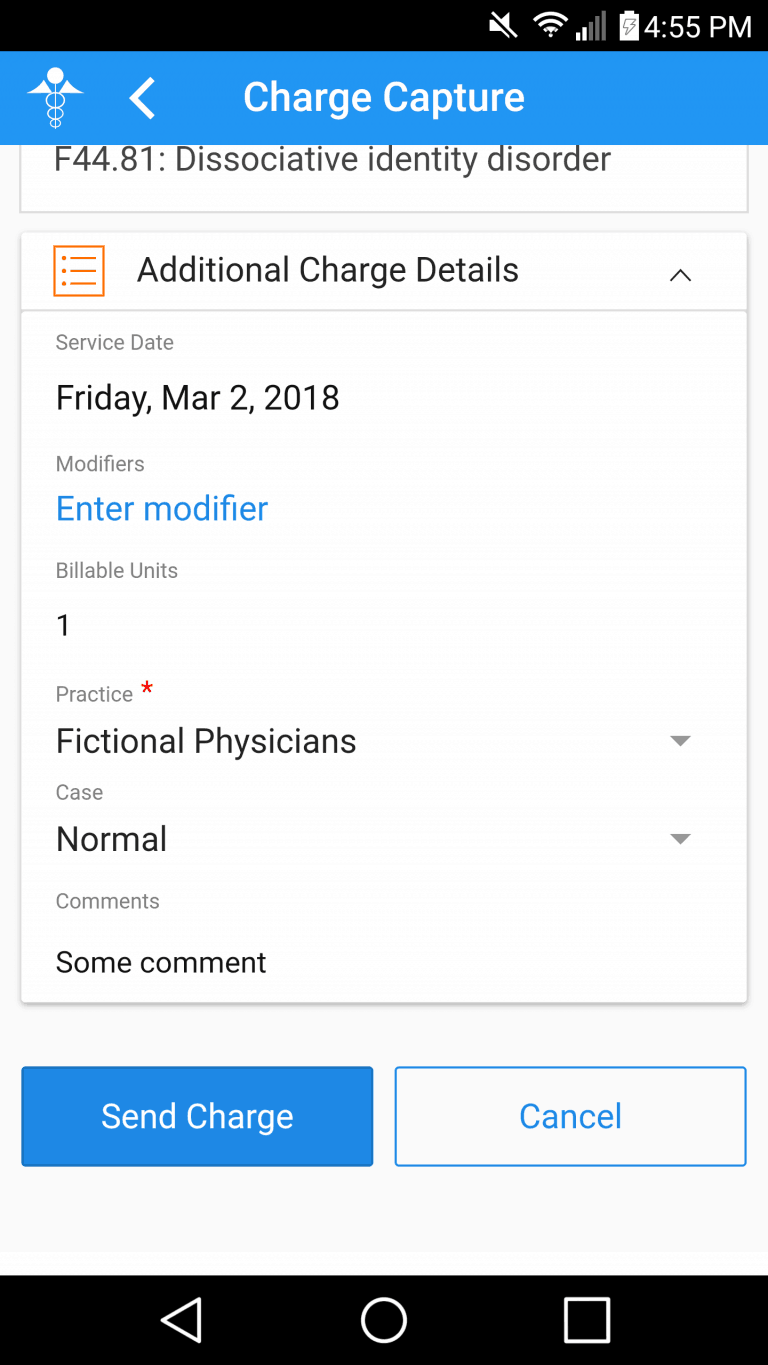Image resolution: width=768 pixels, height=1365 pixels.
Task: Open the recent apps overview
Action: [x=587, y=1320]
